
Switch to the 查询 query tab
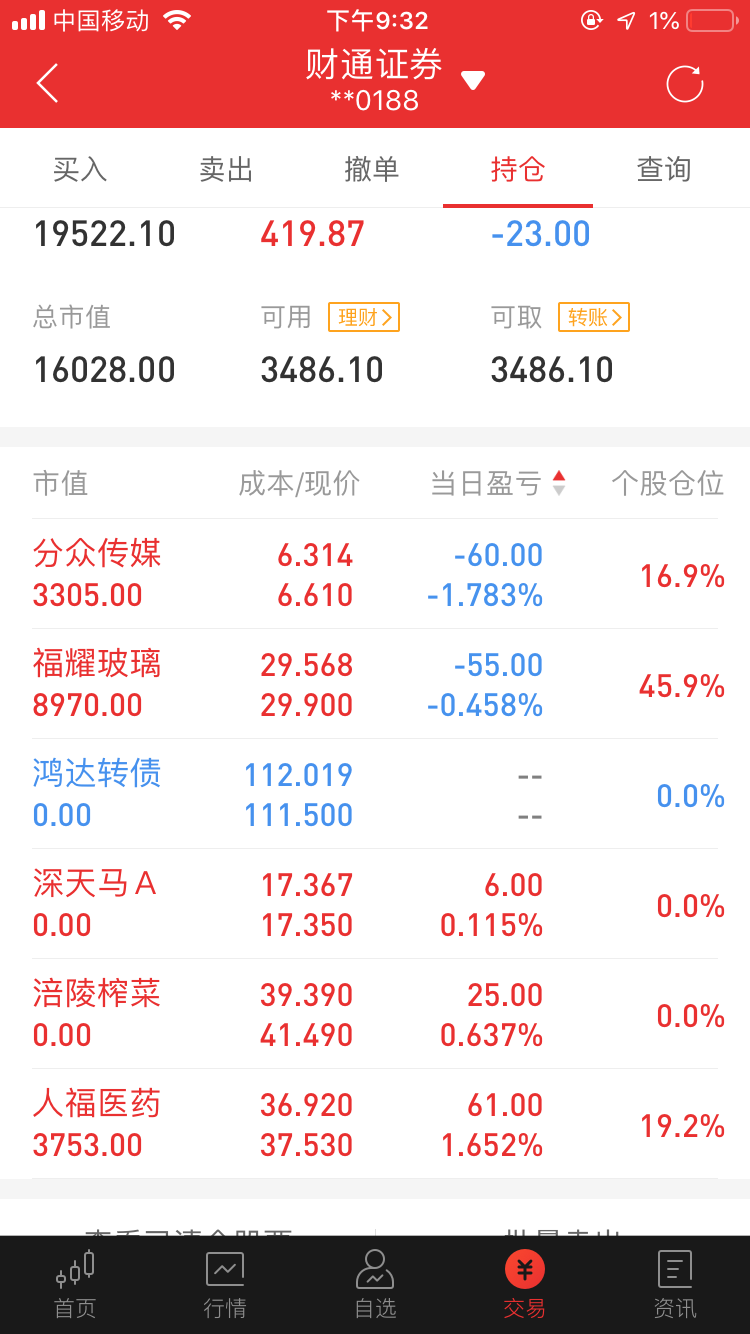(x=663, y=170)
